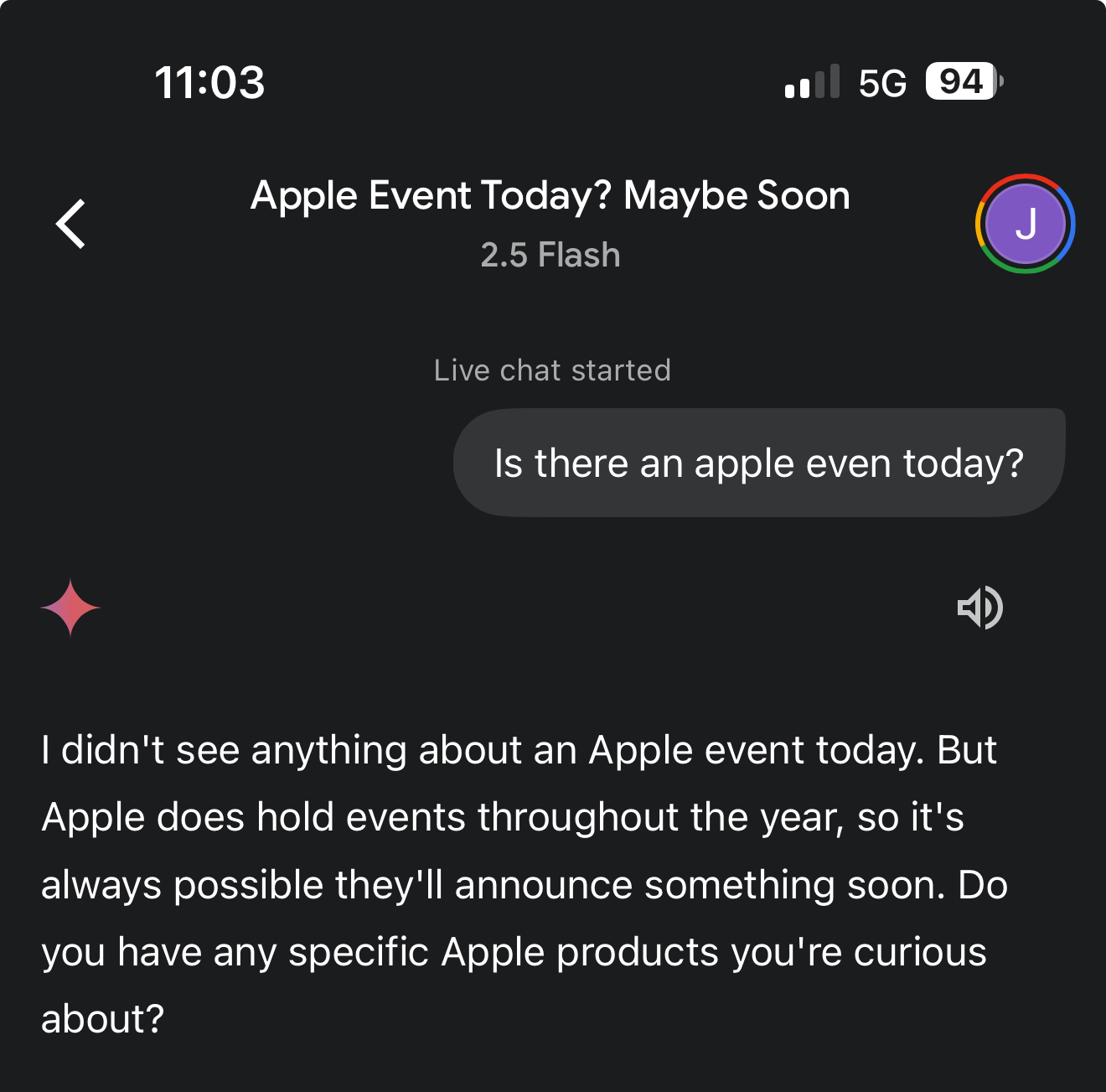
Task: Open the J account profile avatar
Action: click(1025, 224)
